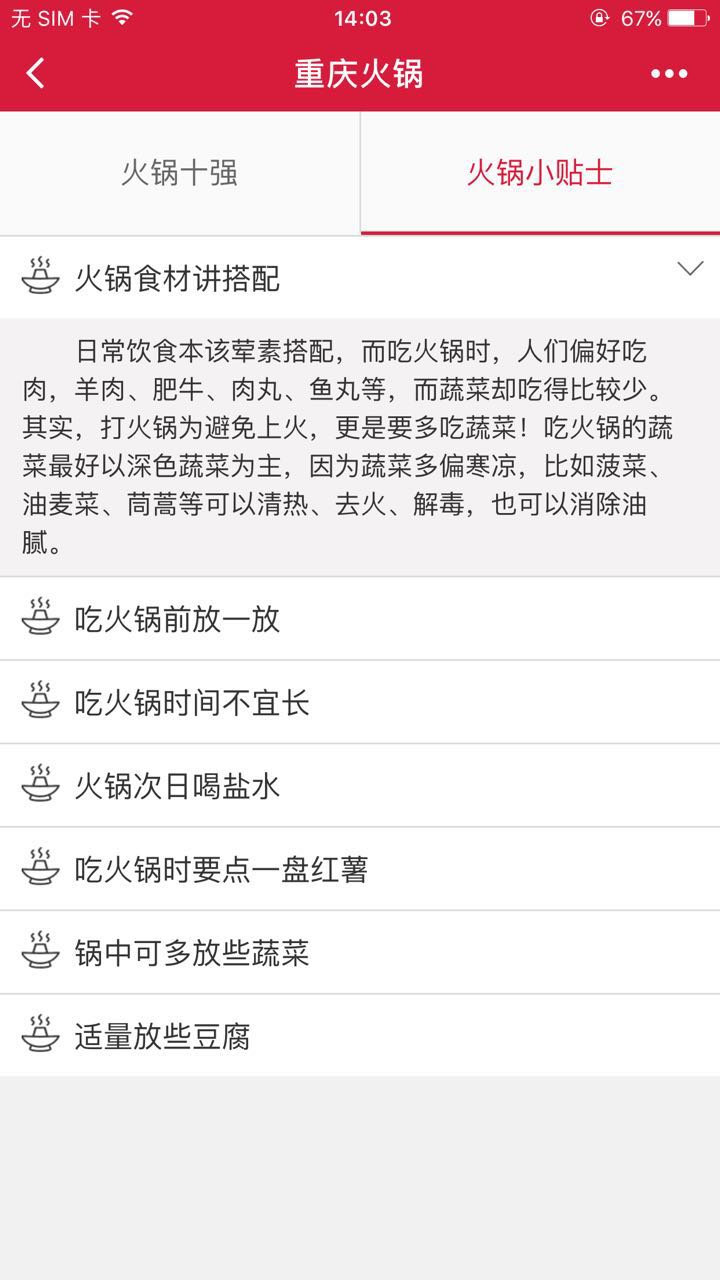The image size is (720, 1280).
Task: Expand the 吃火锅前放一放 tip
Action: point(360,619)
